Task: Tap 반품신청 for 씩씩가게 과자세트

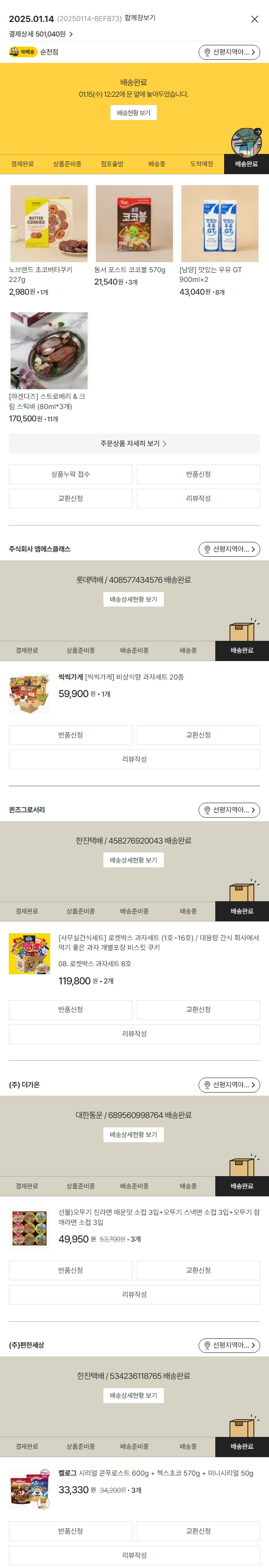Action: (x=70, y=735)
